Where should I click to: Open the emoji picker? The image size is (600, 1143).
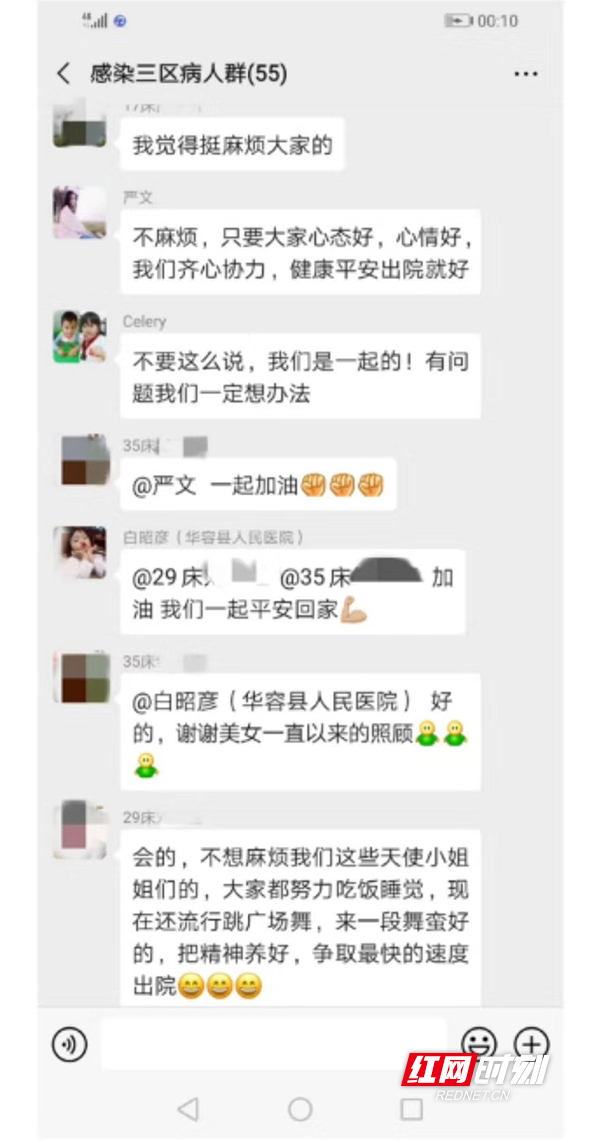click(x=479, y=1043)
